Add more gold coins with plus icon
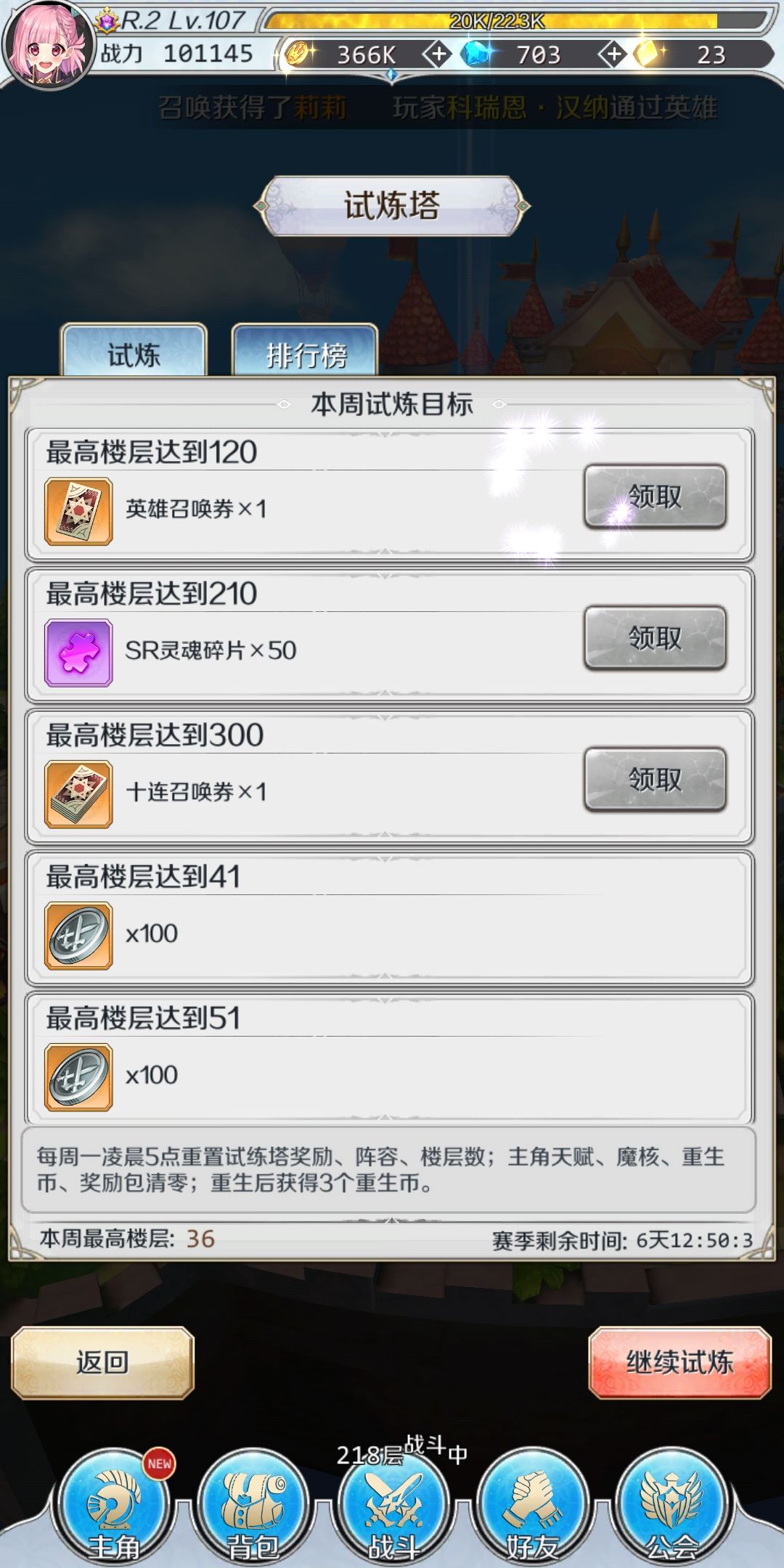 (438, 54)
